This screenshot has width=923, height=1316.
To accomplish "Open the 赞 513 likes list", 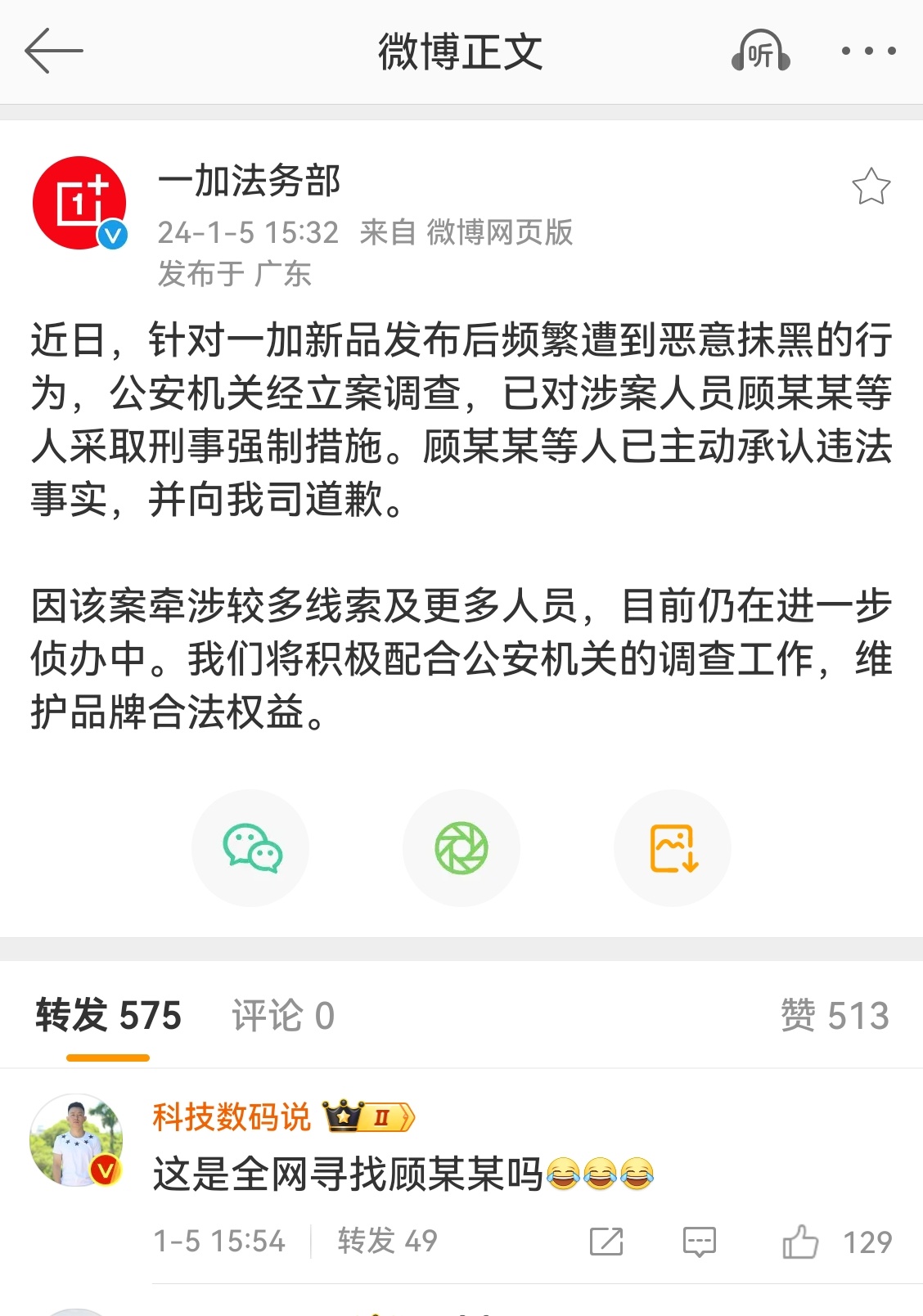I will (834, 1016).
